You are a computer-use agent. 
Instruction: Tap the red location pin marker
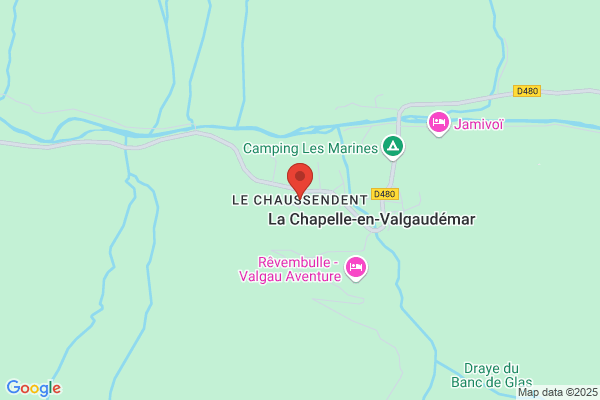(300, 181)
